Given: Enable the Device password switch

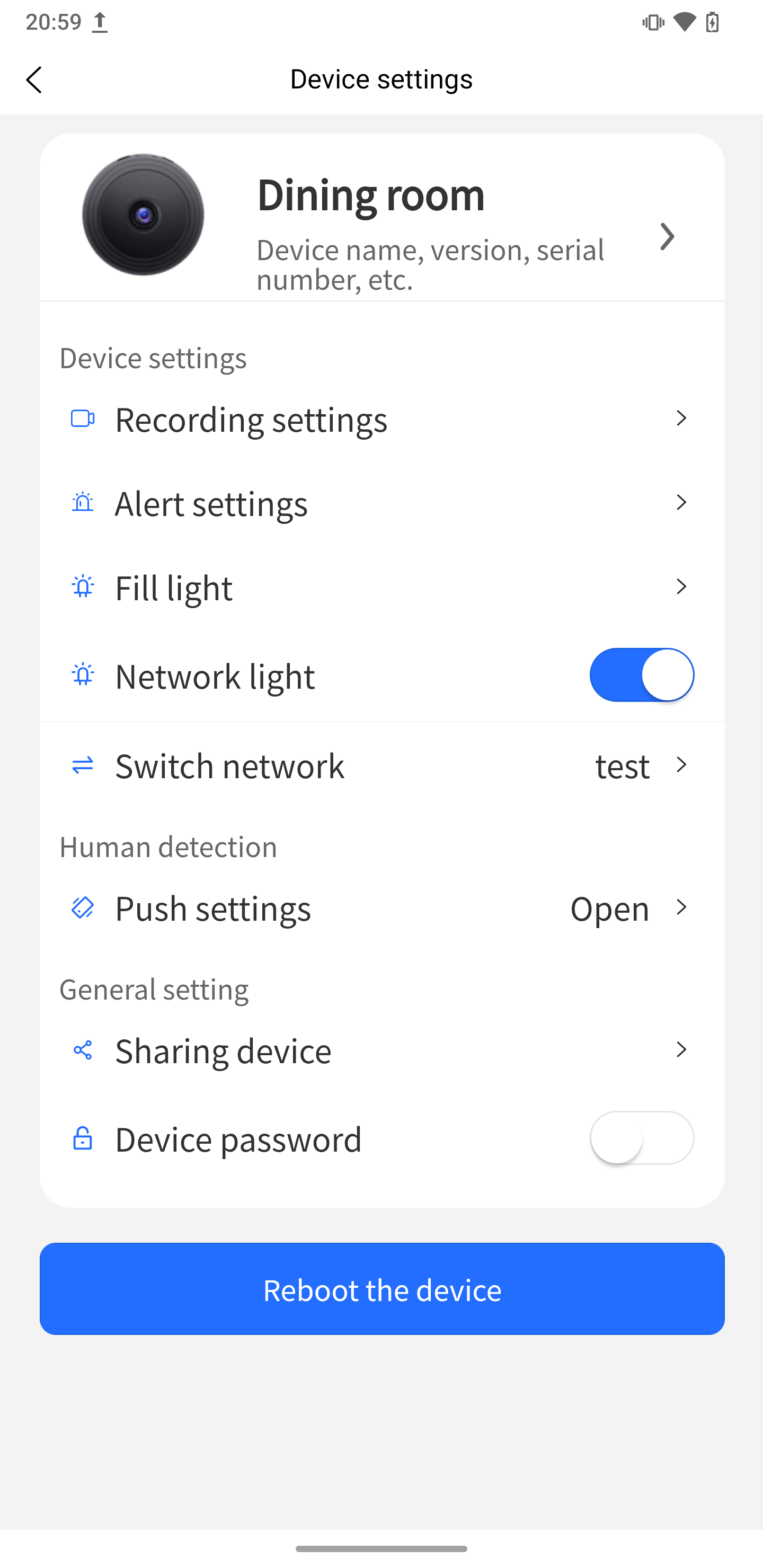Looking at the screenshot, I should click(641, 1138).
